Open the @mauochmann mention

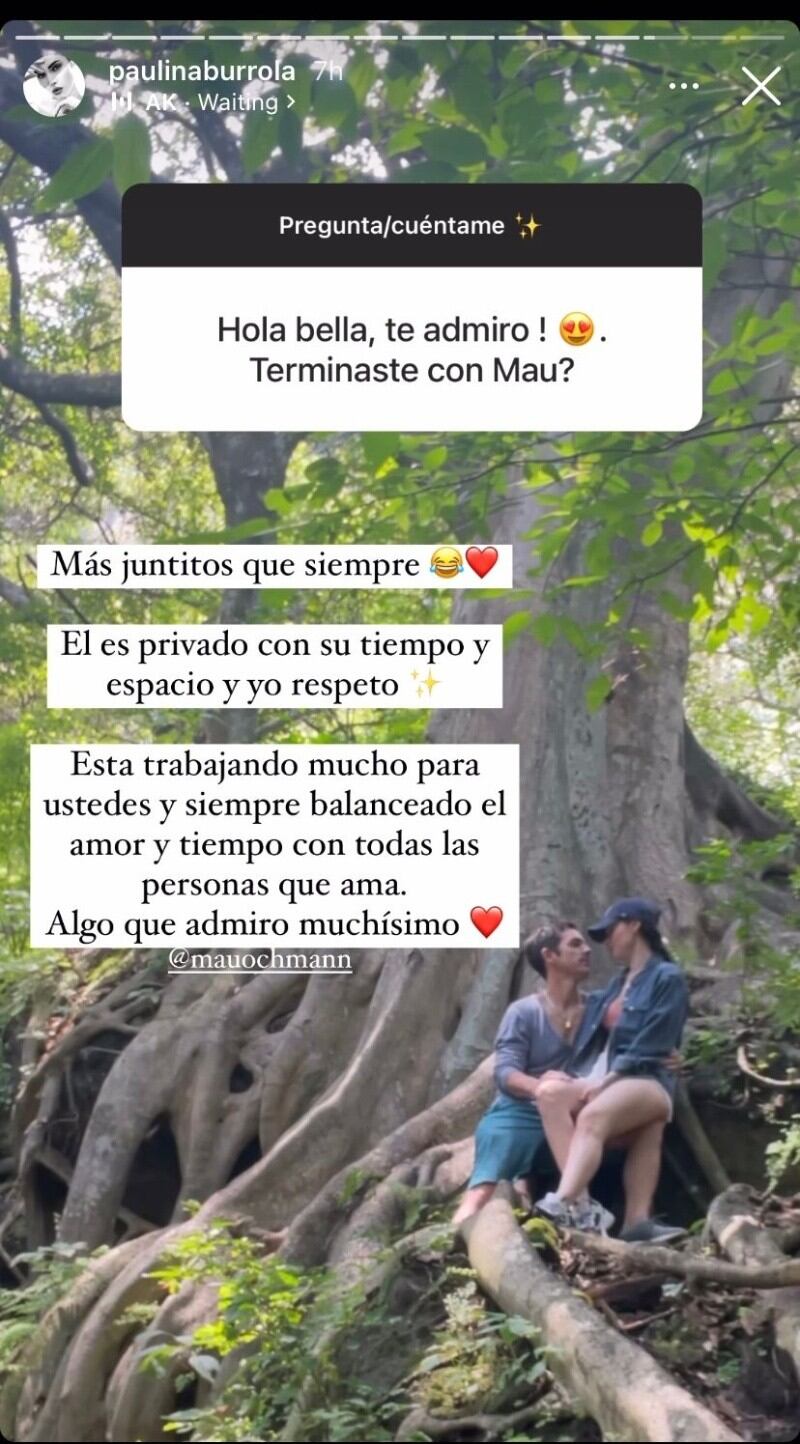point(259,960)
